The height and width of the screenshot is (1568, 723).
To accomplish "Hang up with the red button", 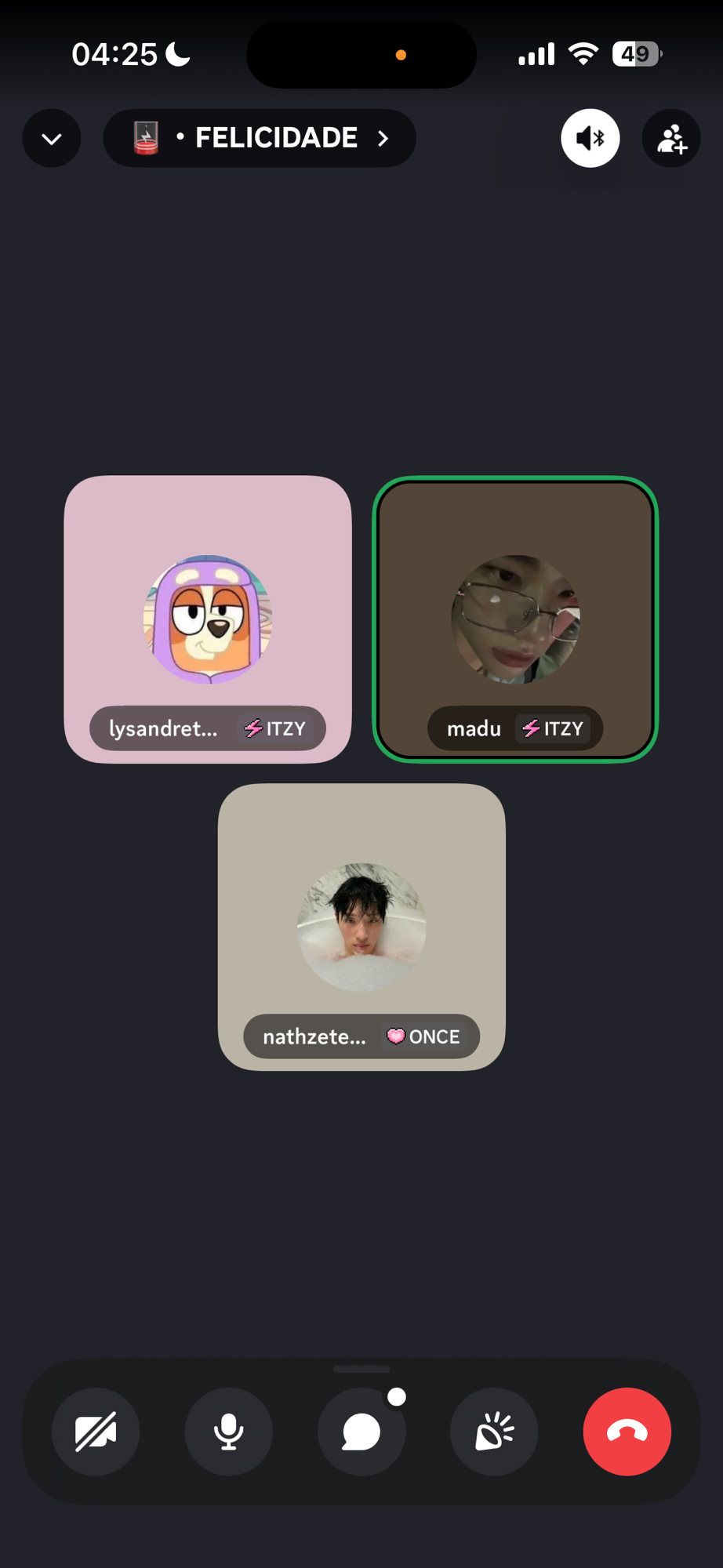I will pos(627,1432).
